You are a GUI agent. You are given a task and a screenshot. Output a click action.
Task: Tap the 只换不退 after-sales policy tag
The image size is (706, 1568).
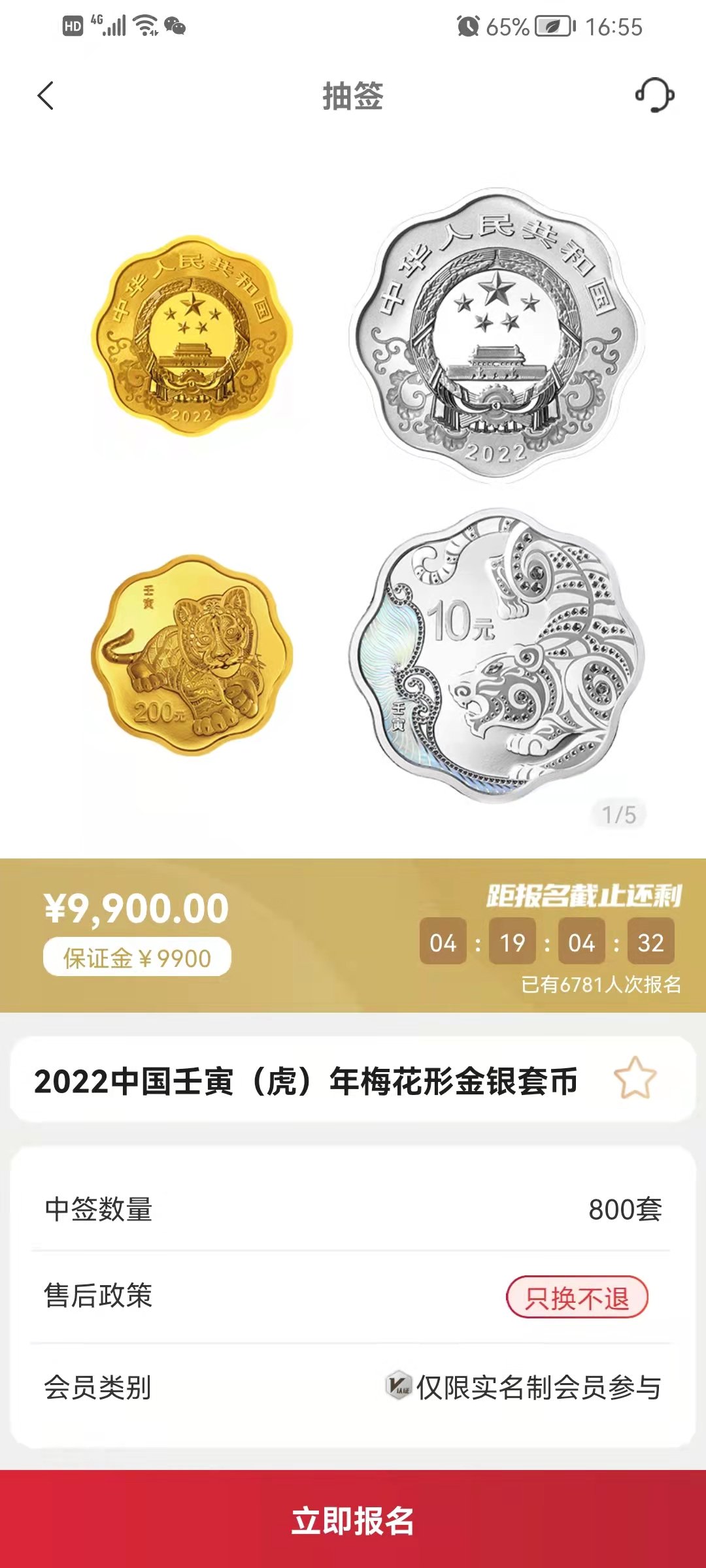click(577, 1298)
